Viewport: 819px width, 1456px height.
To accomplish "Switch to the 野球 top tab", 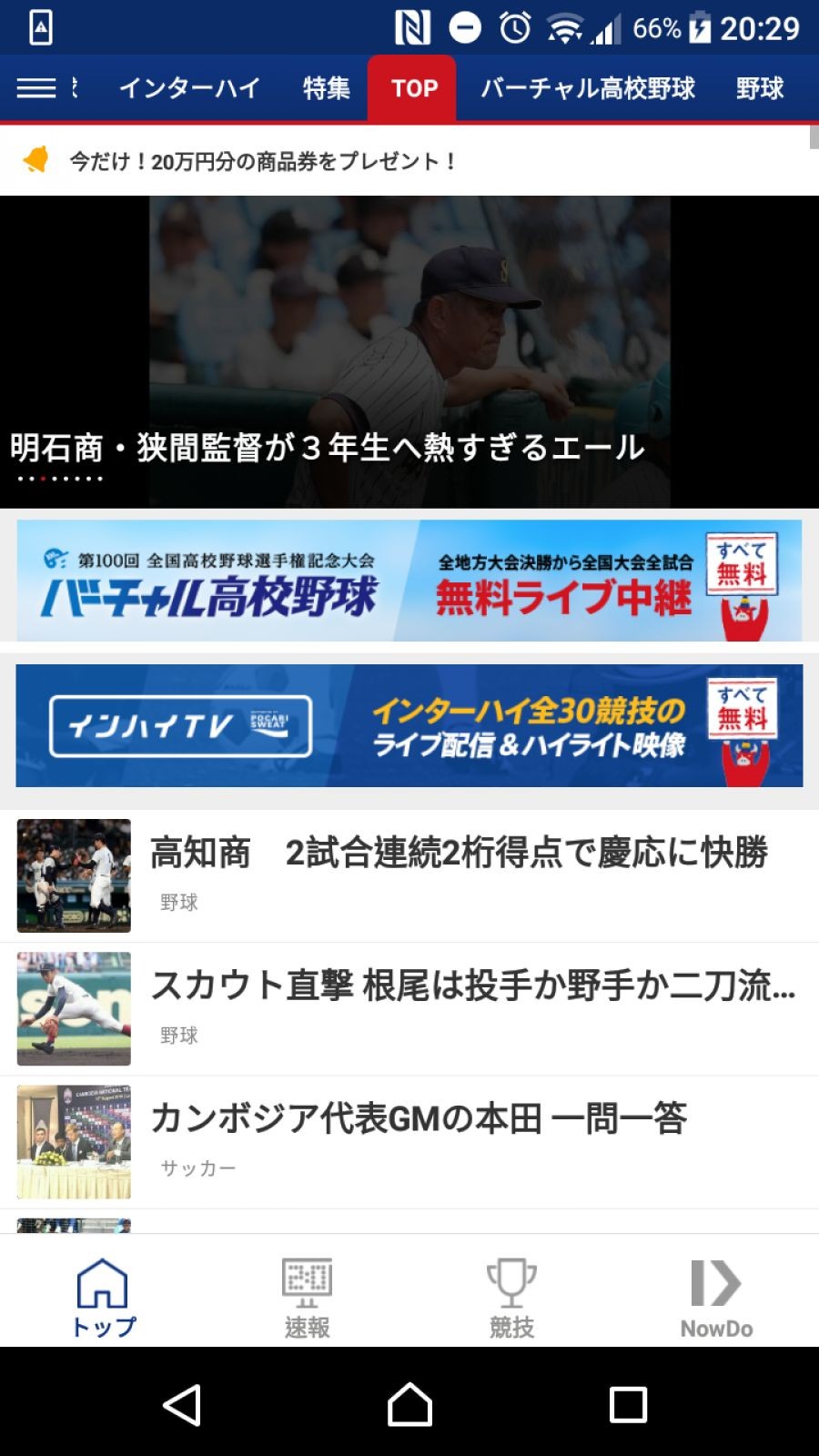I will [x=759, y=88].
